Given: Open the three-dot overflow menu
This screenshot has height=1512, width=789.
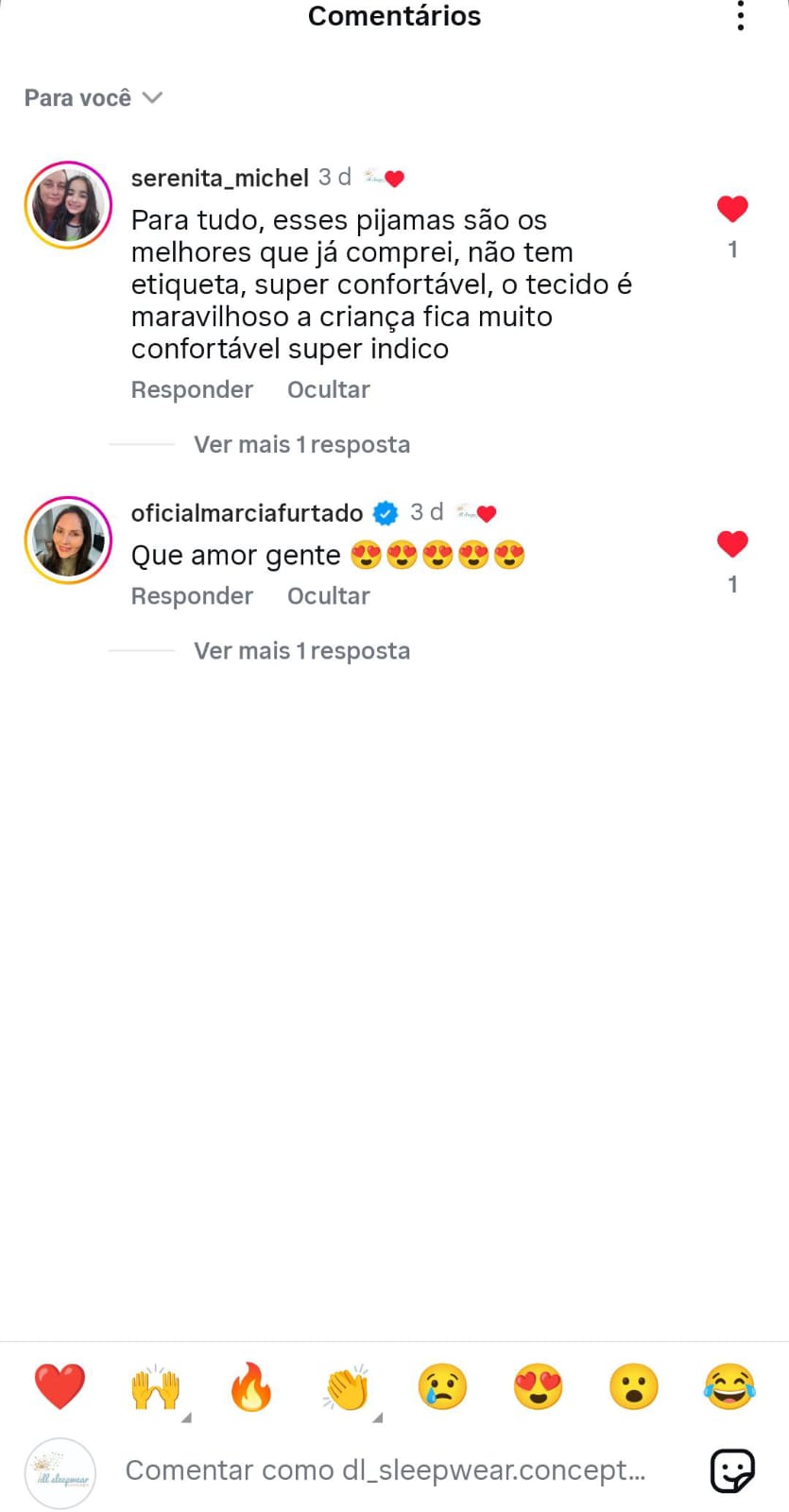Looking at the screenshot, I should coord(740,16).
